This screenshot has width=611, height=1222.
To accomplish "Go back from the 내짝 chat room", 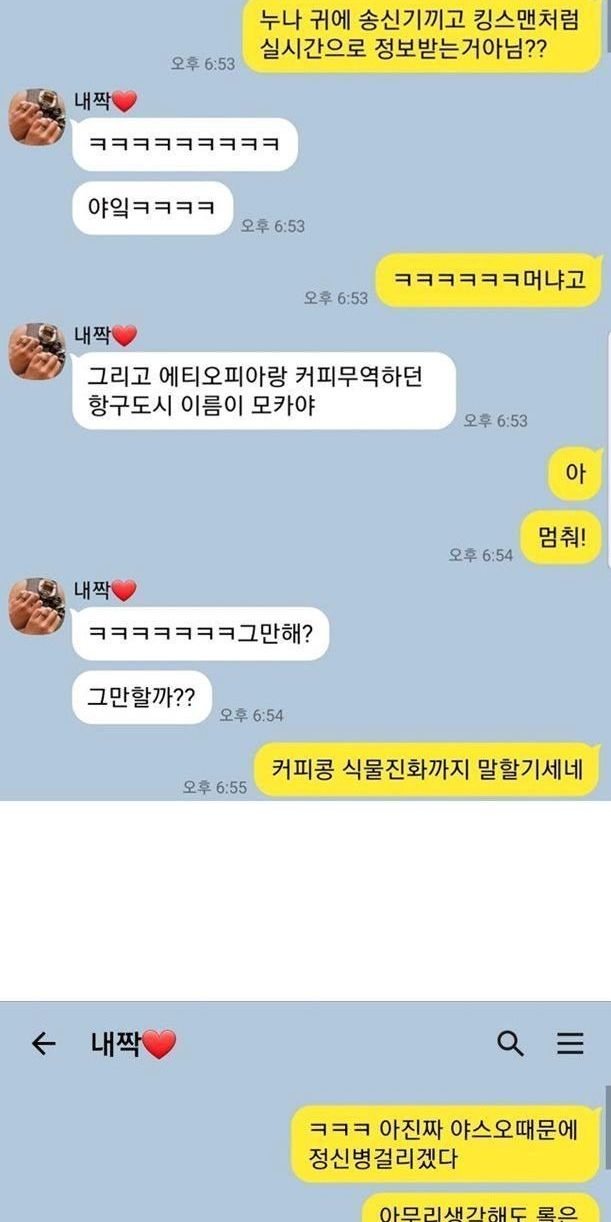I will pos(43,1045).
